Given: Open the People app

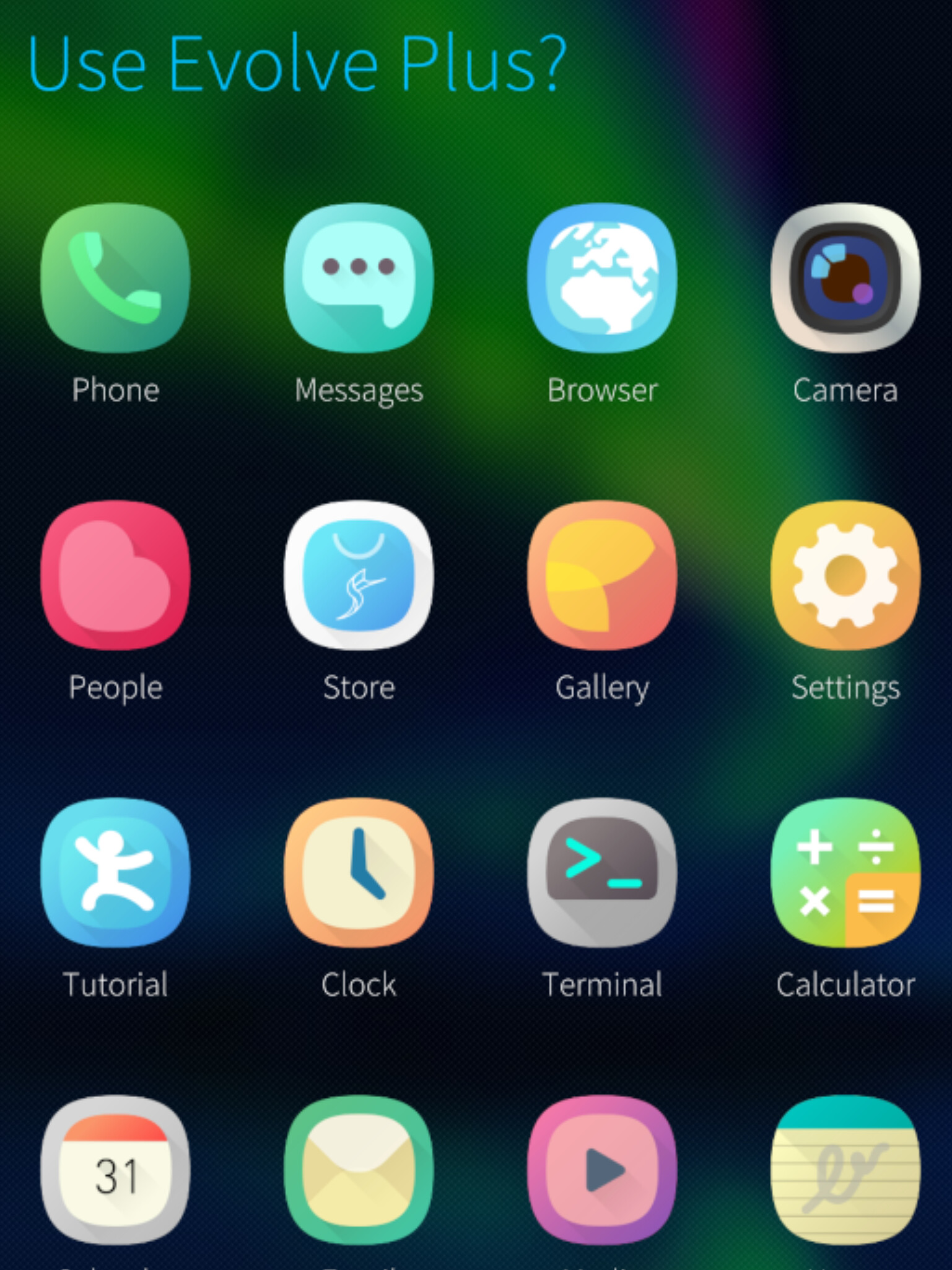Looking at the screenshot, I should point(115,575).
